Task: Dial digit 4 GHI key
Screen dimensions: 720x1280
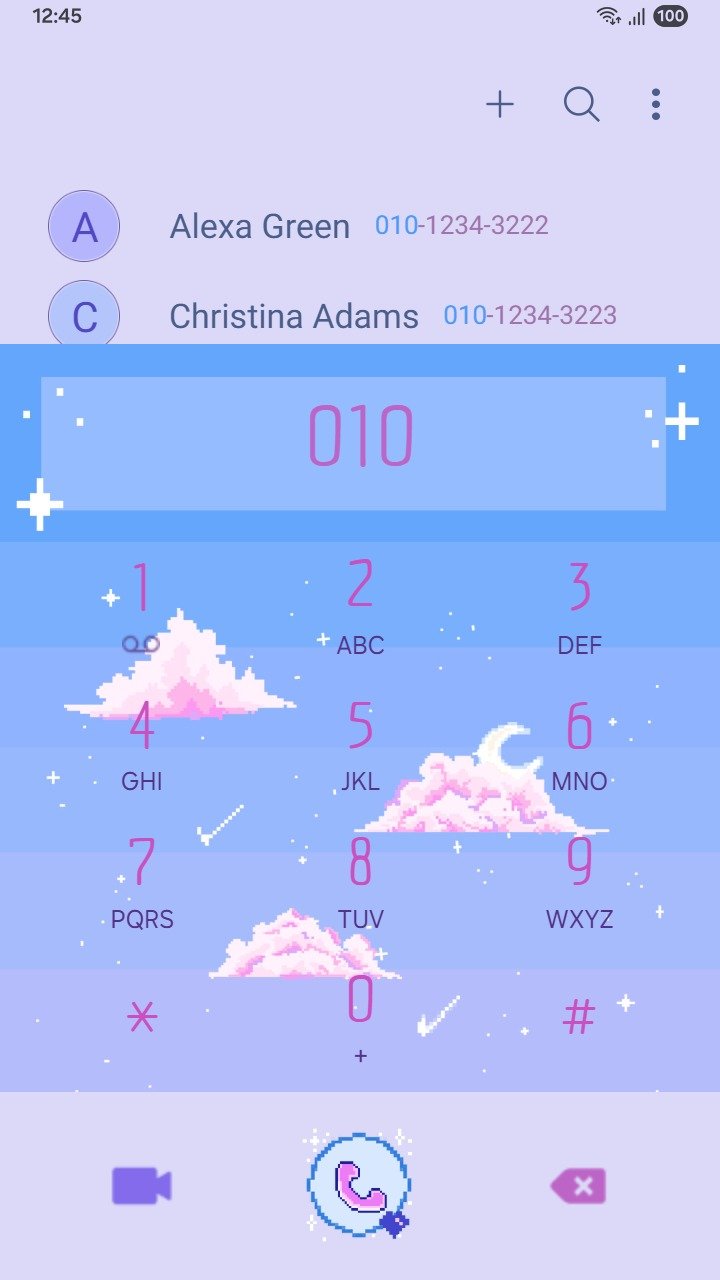Action: (142, 745)
